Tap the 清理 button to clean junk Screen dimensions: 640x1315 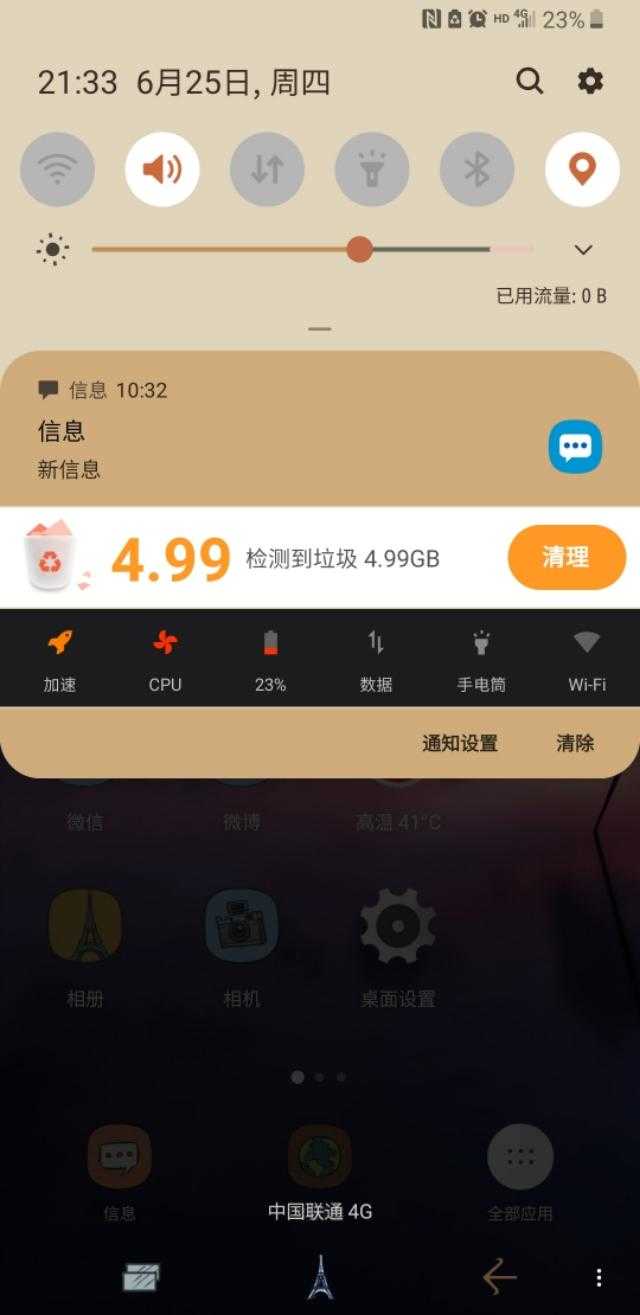click(566, 557)
